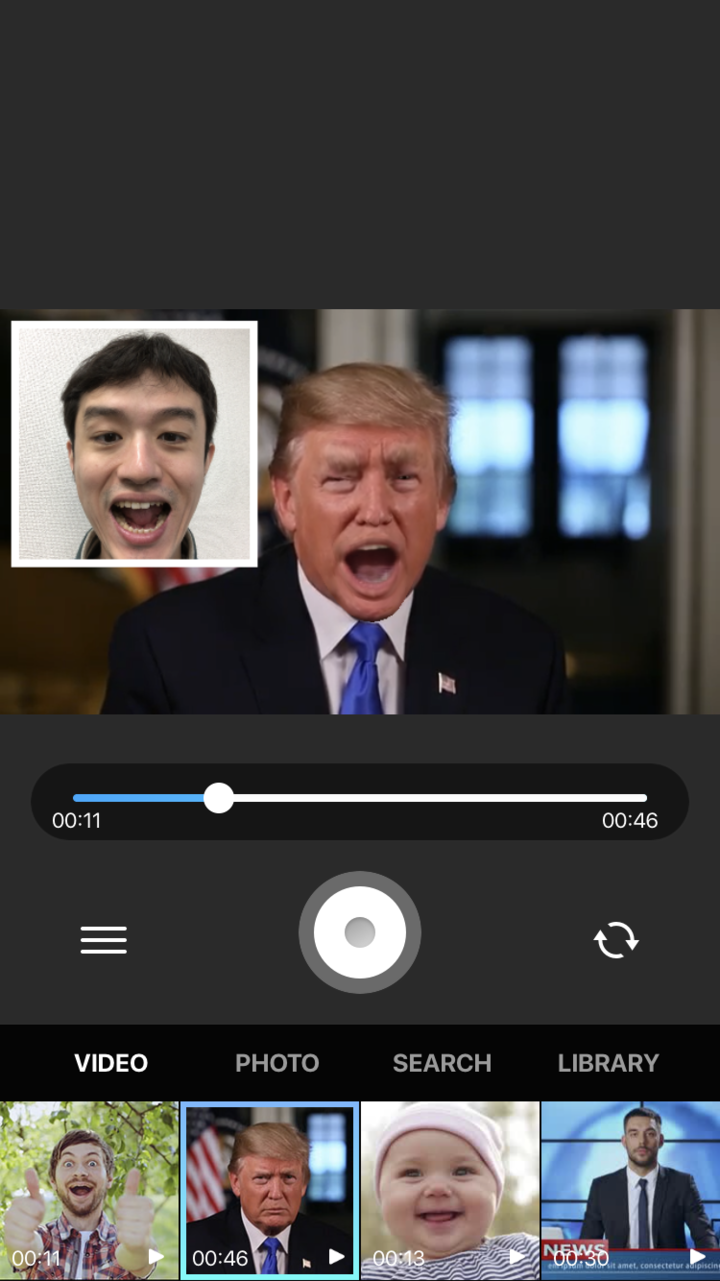This screenshot has width=720, height=1281.
Task: Open the hamburger menu
Action: point(104,940)
